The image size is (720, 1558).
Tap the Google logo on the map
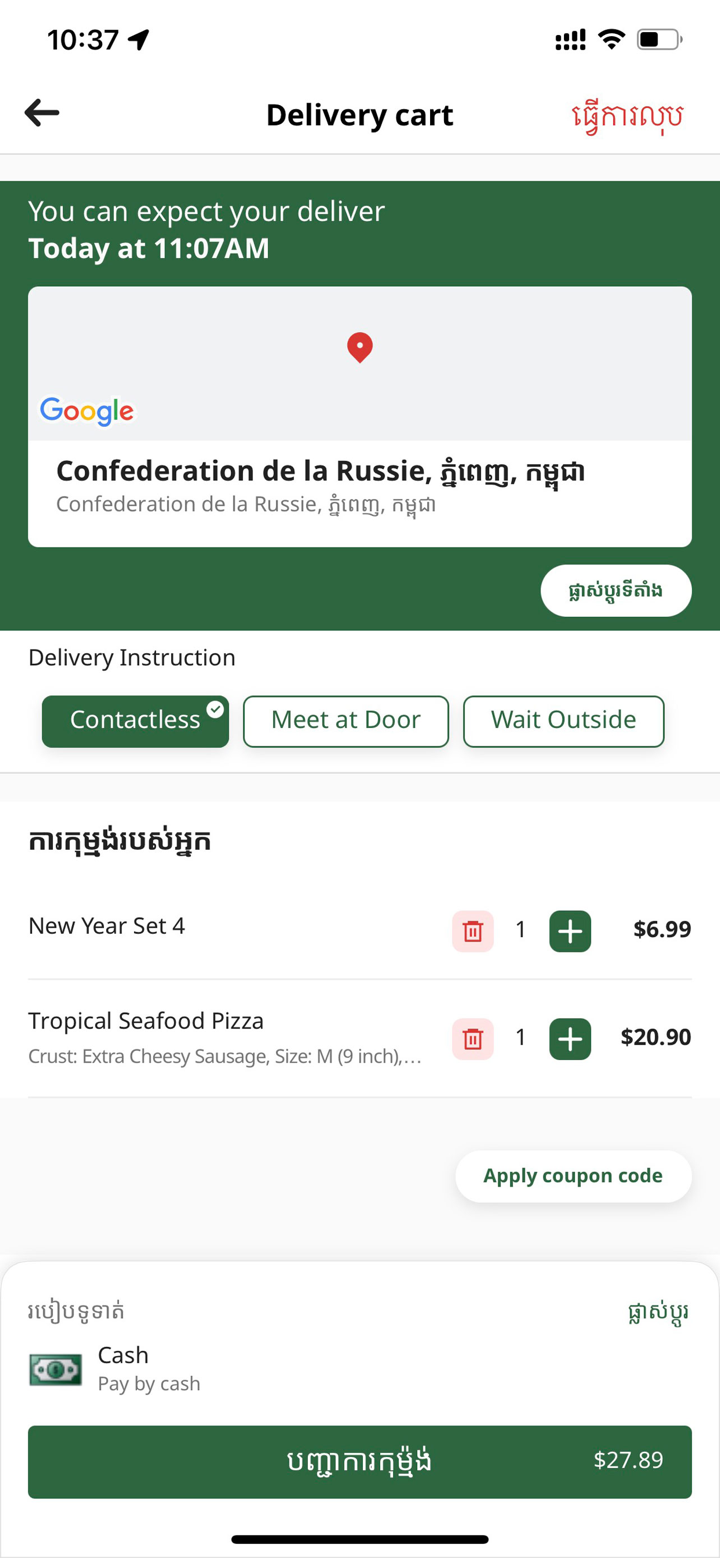(86, 411)
